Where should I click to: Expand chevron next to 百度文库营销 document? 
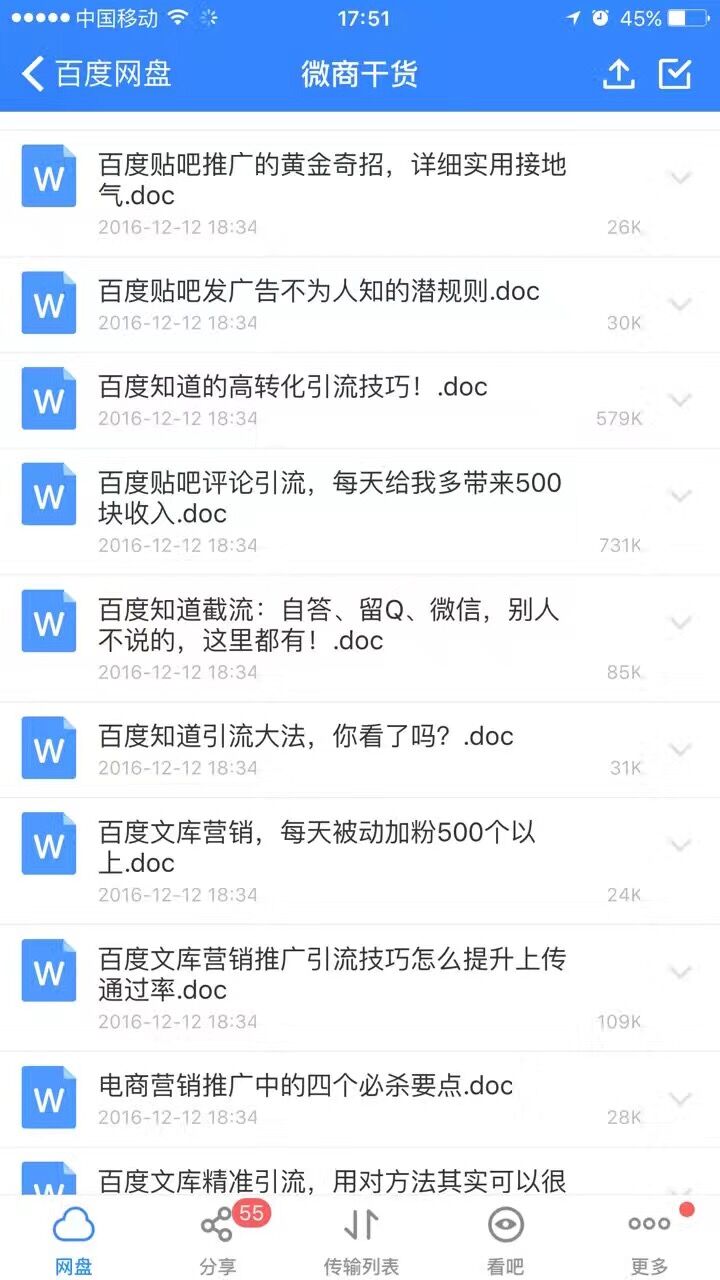[682, 843]
